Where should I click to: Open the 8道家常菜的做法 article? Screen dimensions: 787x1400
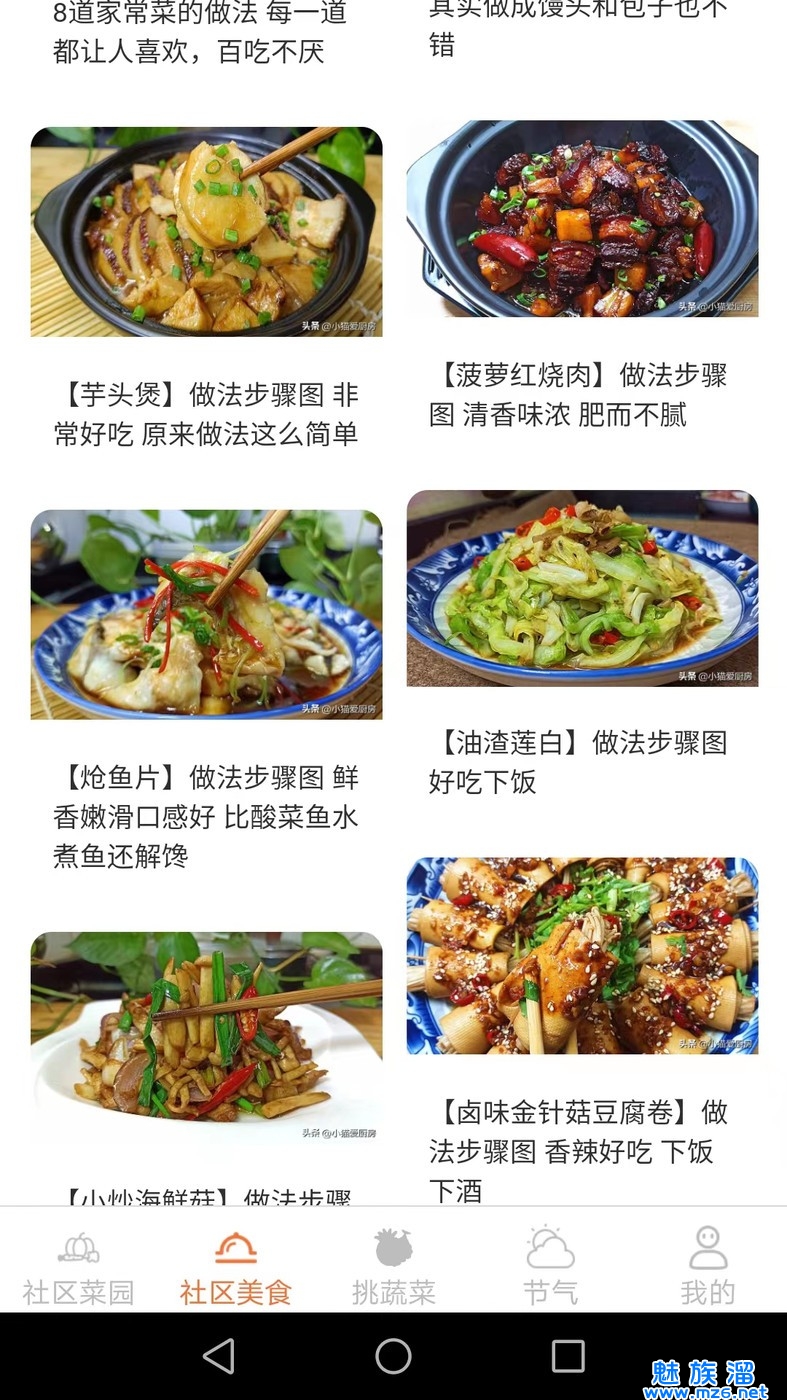click(200, 32)
